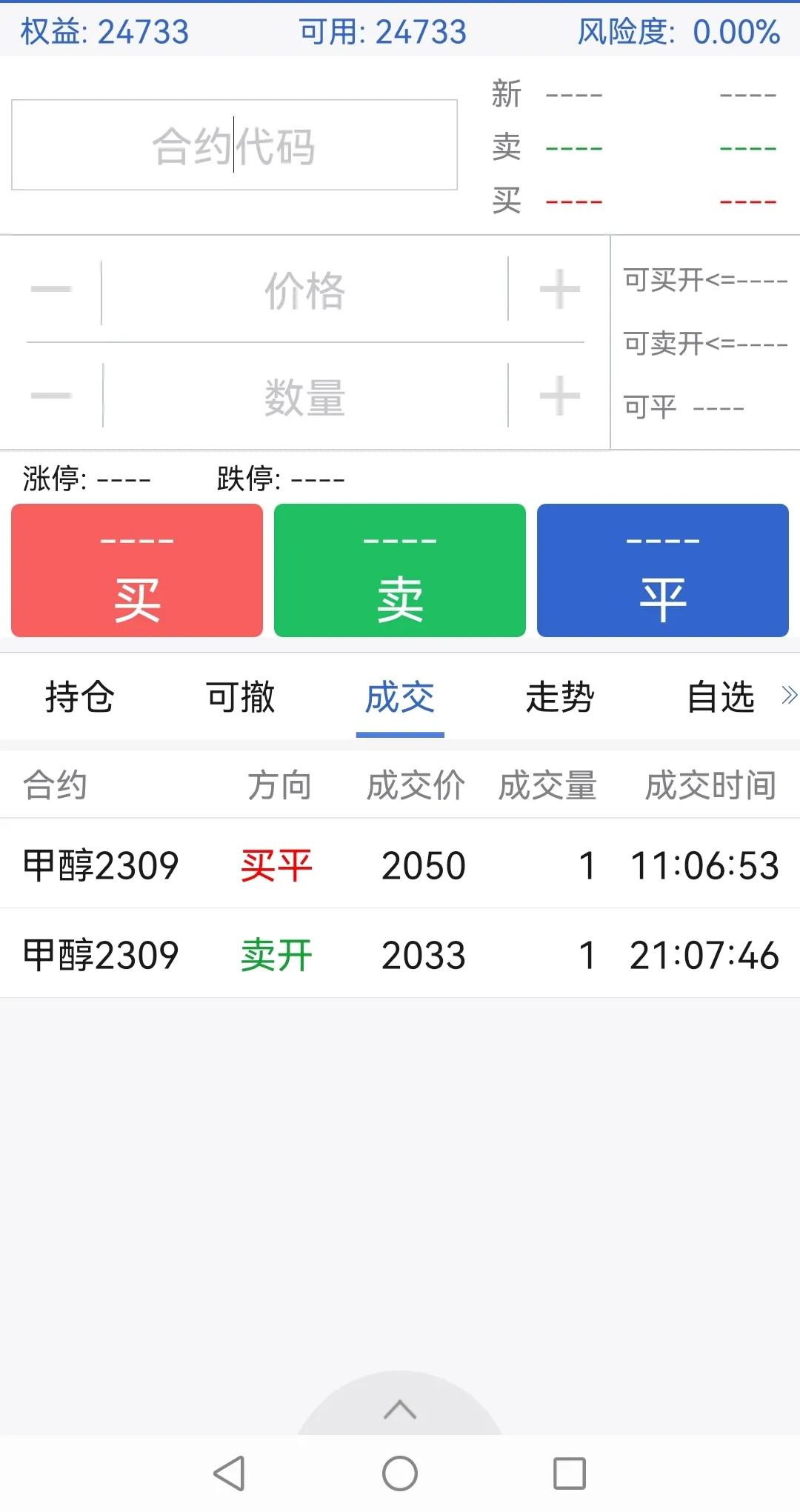Screen dimensions: 800x1512
Task: Switch to the 持仓 tab
Action: (x=80, y=697)
